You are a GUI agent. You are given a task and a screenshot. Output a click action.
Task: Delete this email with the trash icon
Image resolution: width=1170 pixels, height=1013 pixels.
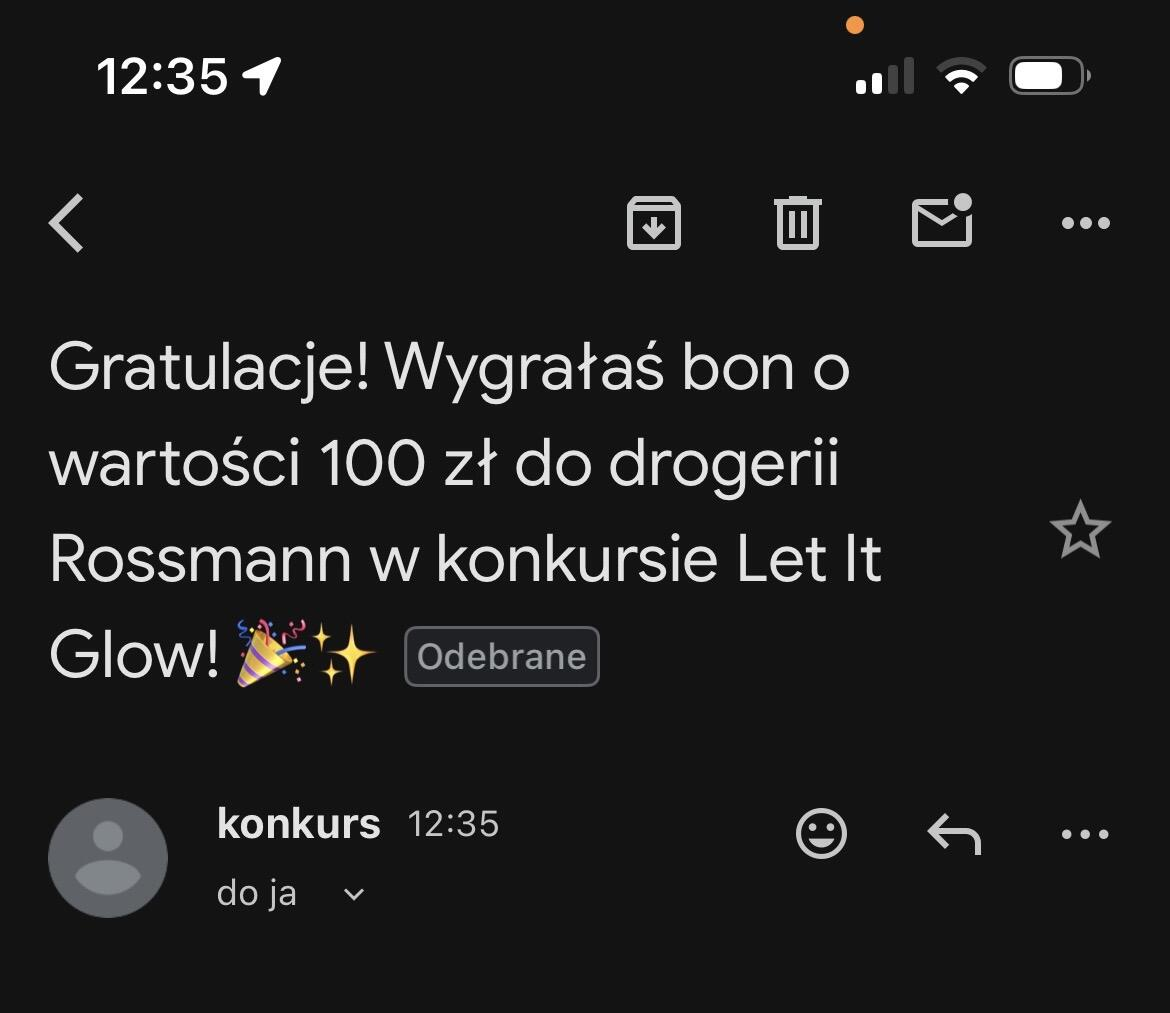tap(797, 222)
